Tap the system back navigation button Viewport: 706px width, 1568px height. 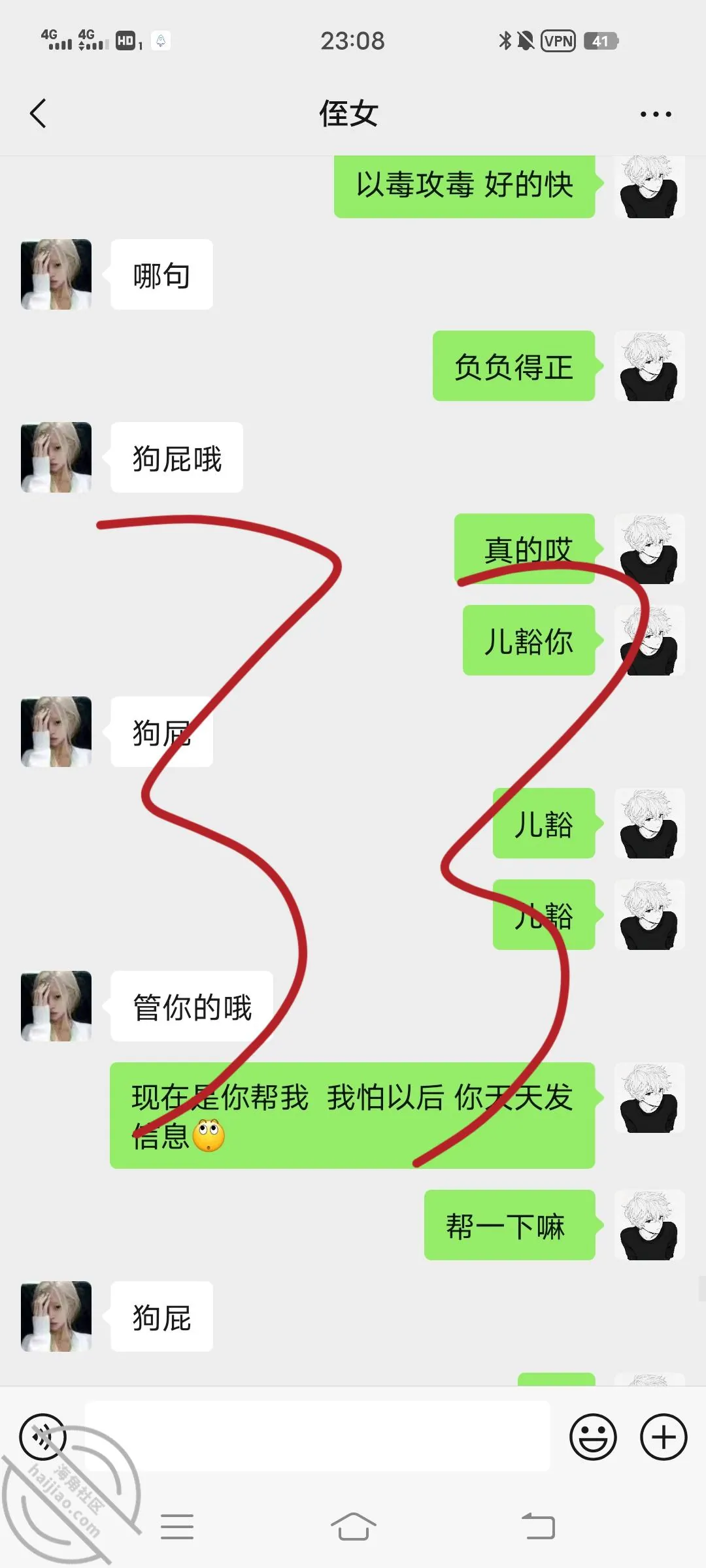point(539,1527)
